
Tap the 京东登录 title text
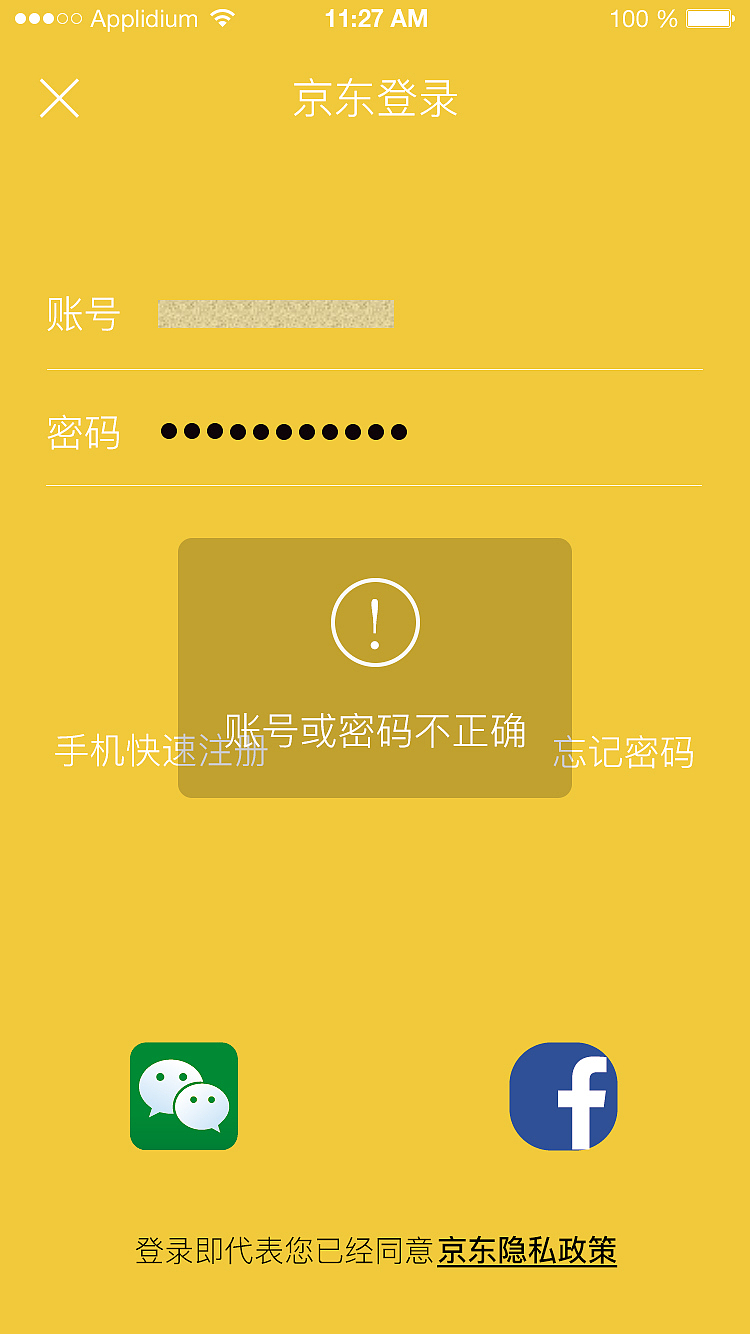tap(374, 100)
